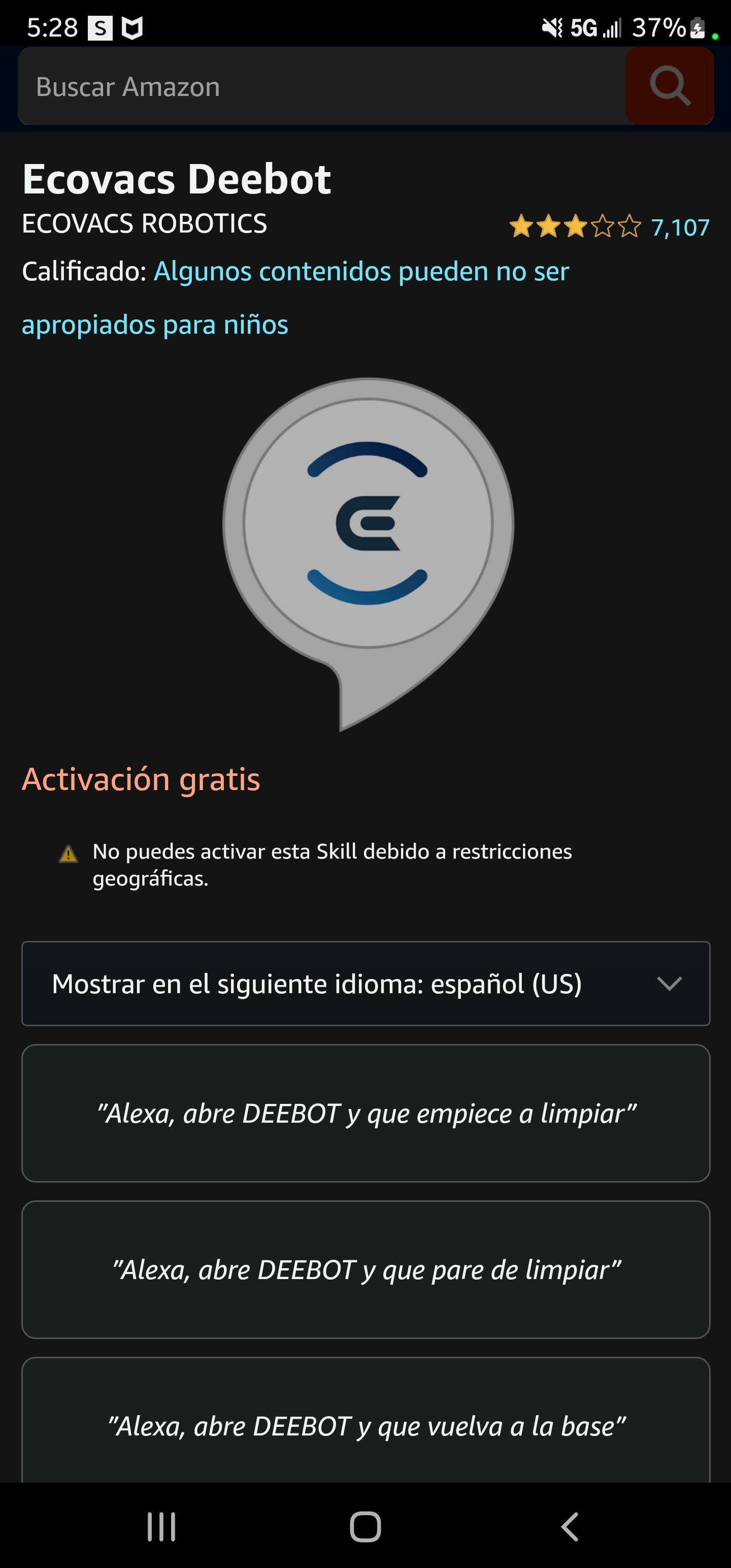Open the 7,107 ratings link
731x1568 pixels.
680,227
